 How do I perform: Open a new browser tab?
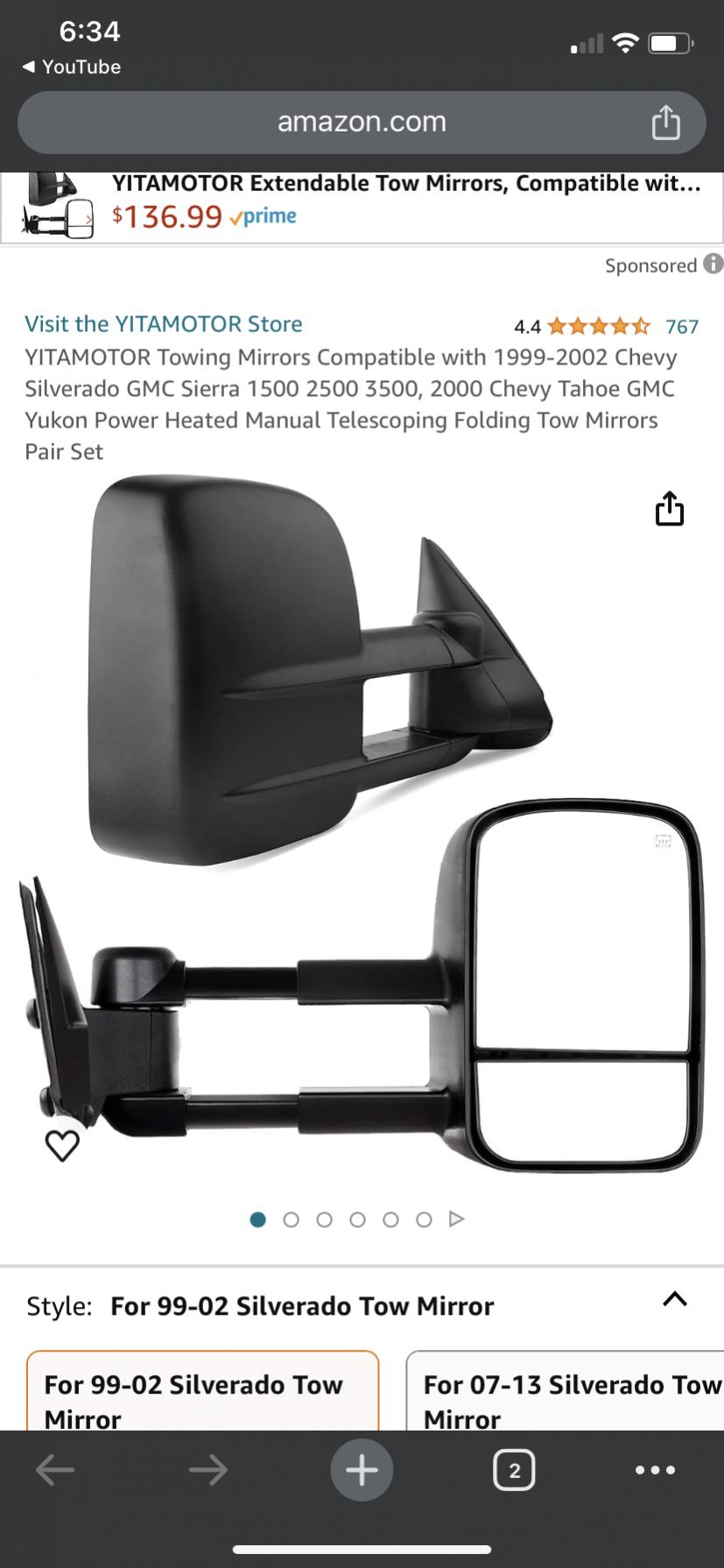point(362,1470)
